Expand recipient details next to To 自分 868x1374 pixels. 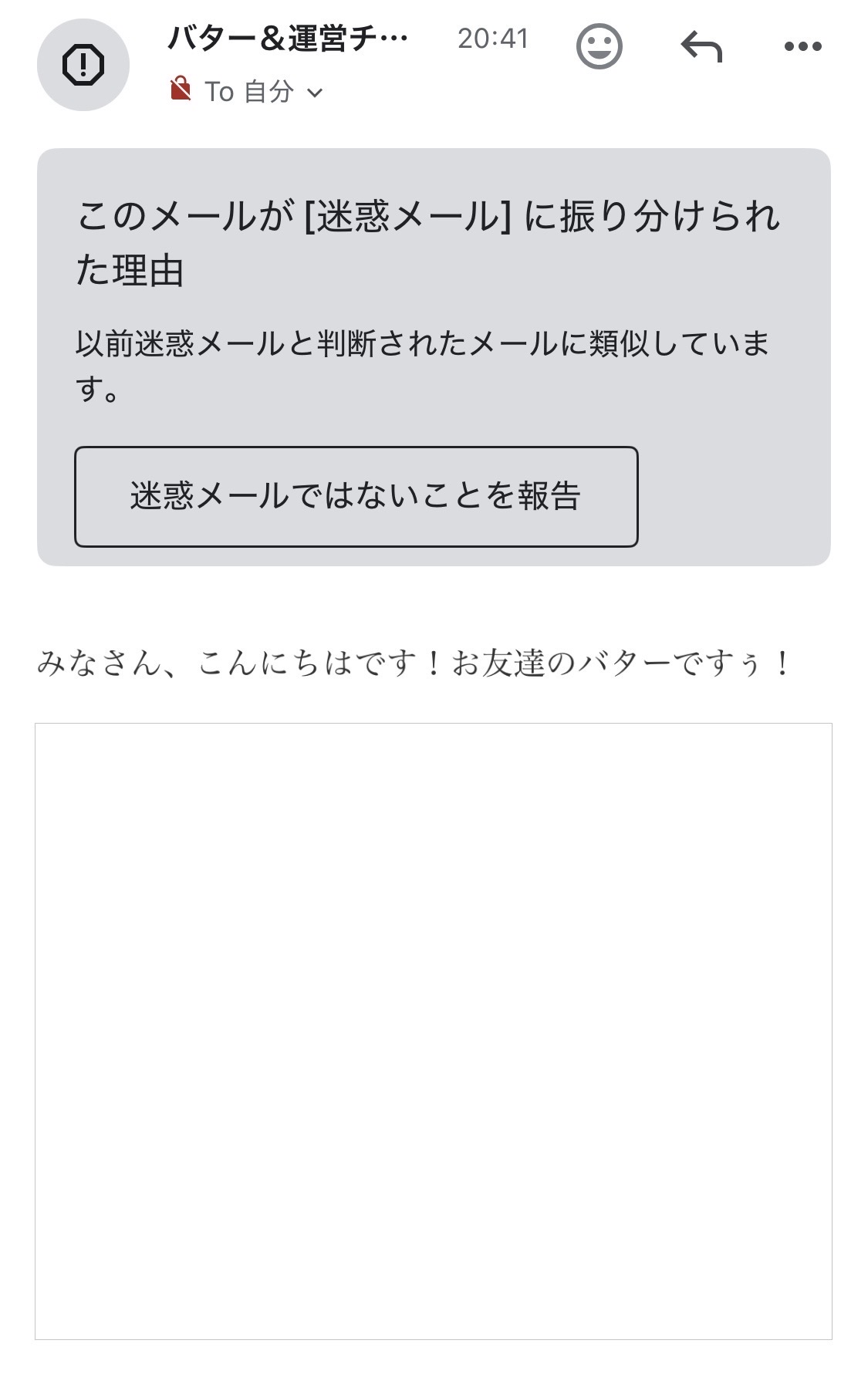314,93
